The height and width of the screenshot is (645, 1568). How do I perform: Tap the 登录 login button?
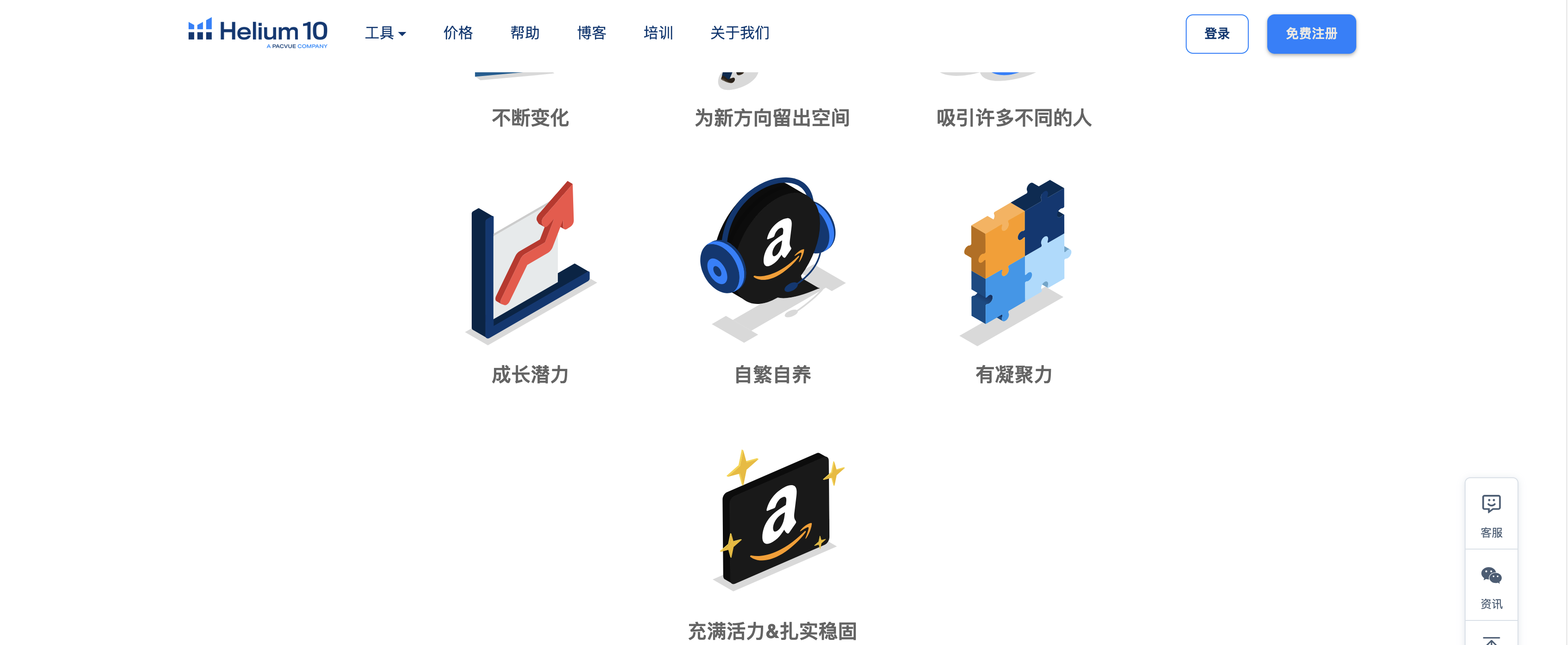(x=1216, y=34)
